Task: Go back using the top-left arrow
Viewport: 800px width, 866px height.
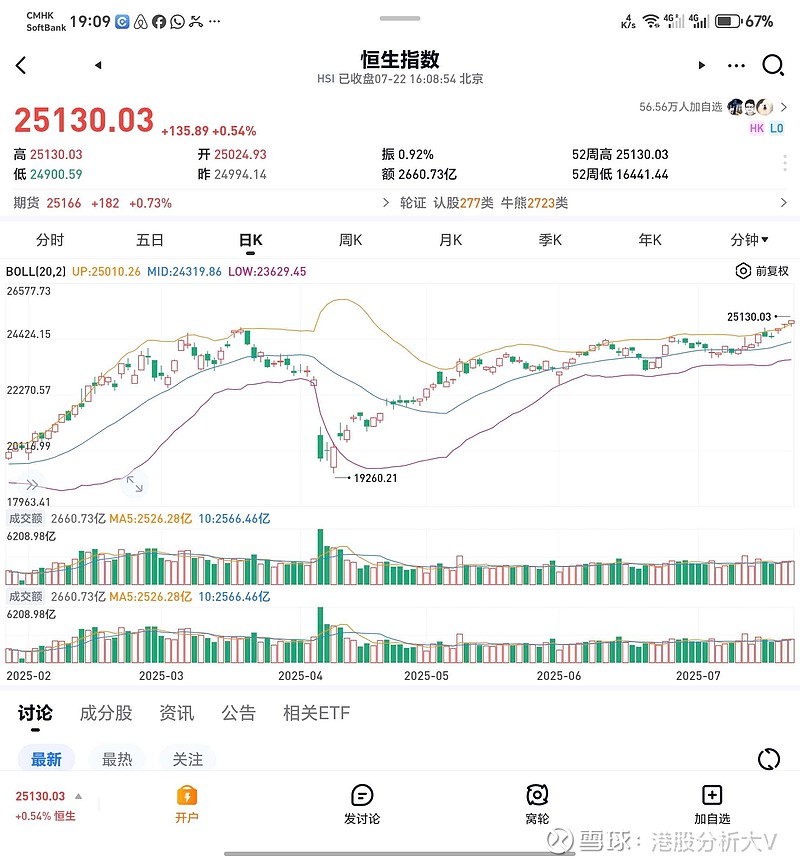Action: coord(21,66)
